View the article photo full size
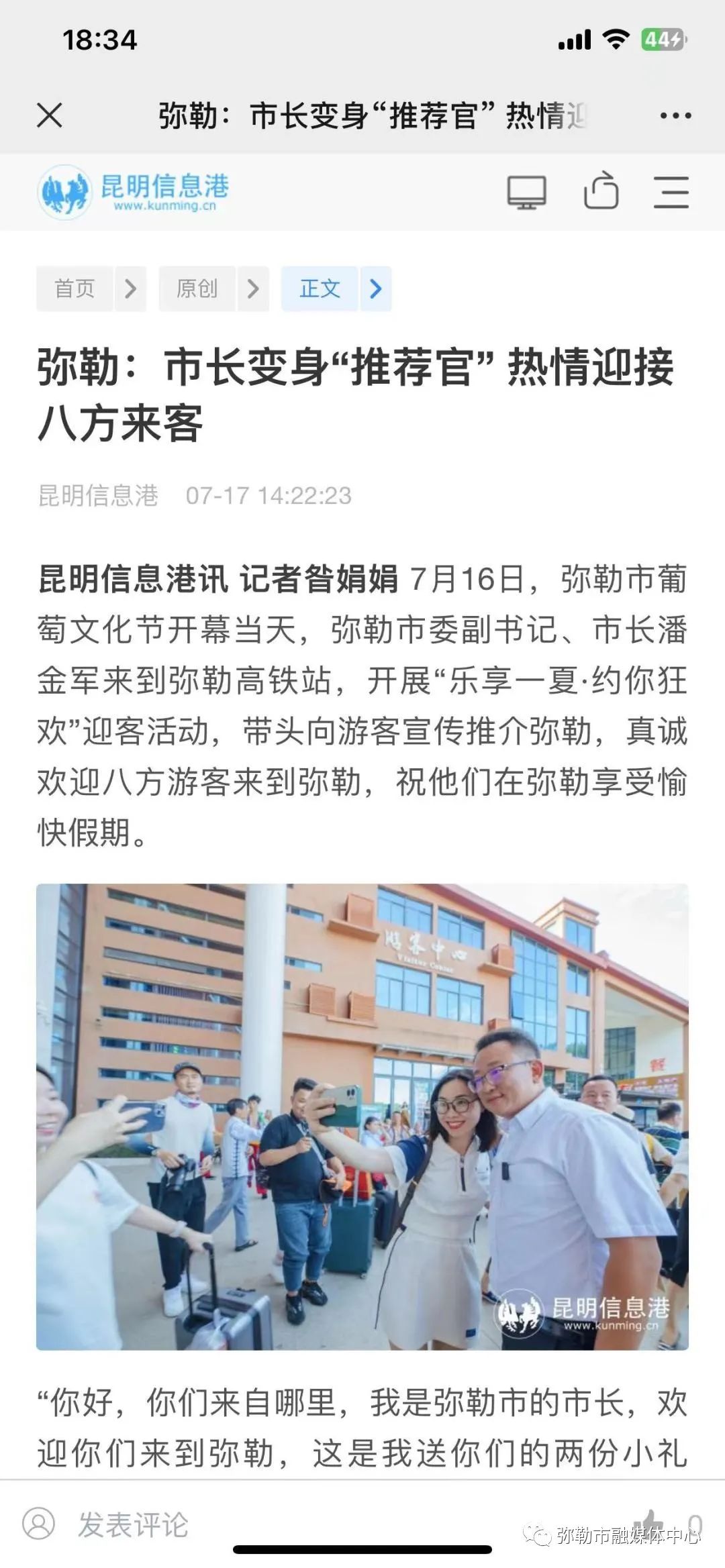 [x=362, y=1116]
